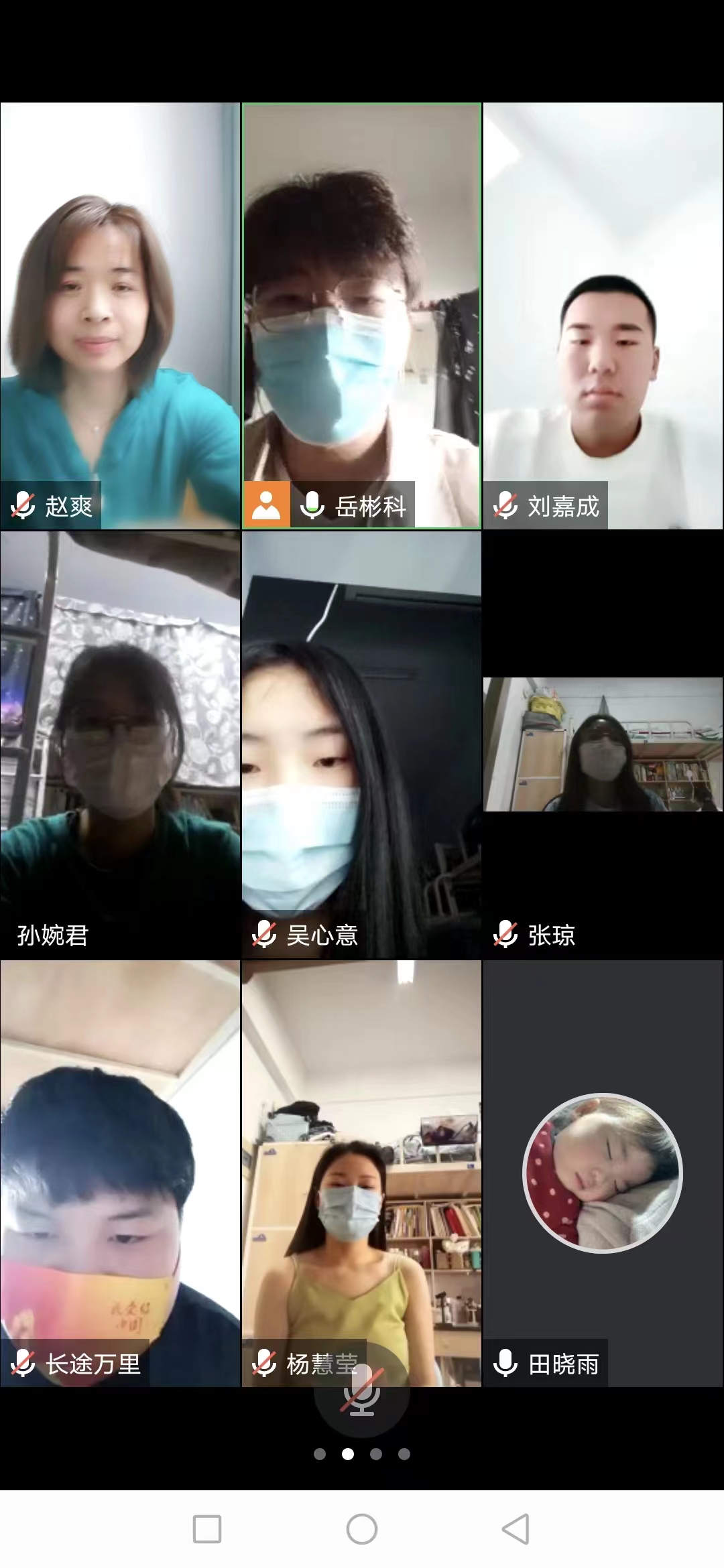Screen dimensions: 724x1568
Task: Select 孙婉君's video tile
Action: [120, 744]
